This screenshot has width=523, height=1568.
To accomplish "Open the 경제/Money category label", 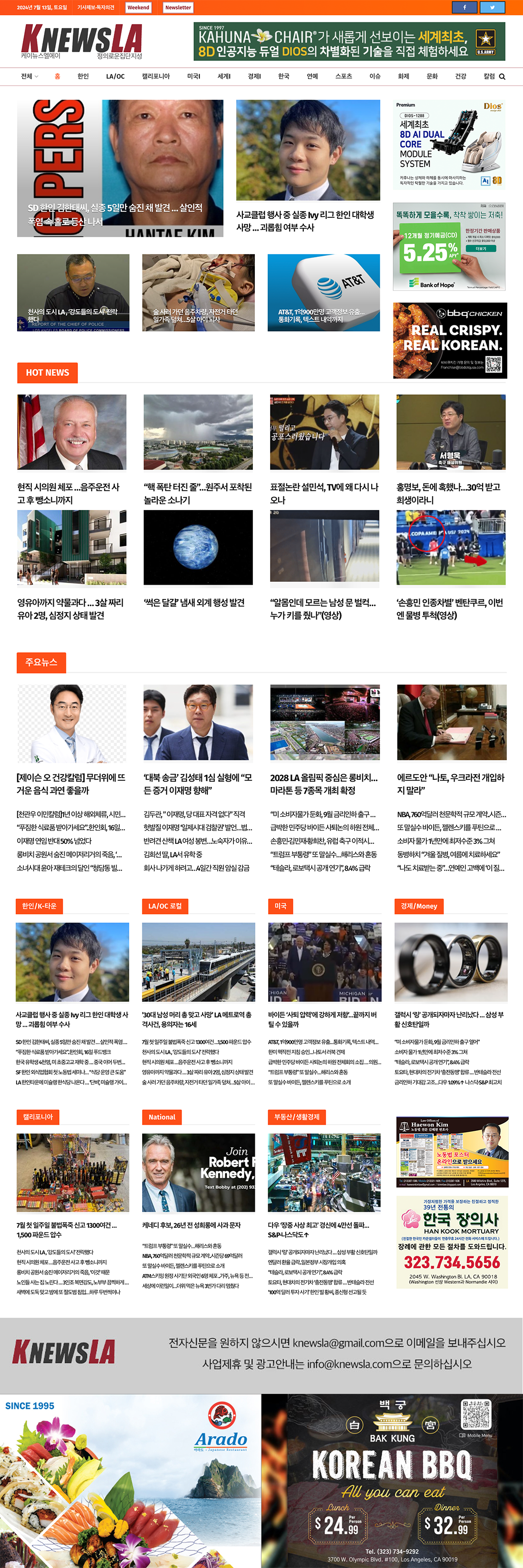I will coord(418,906).
